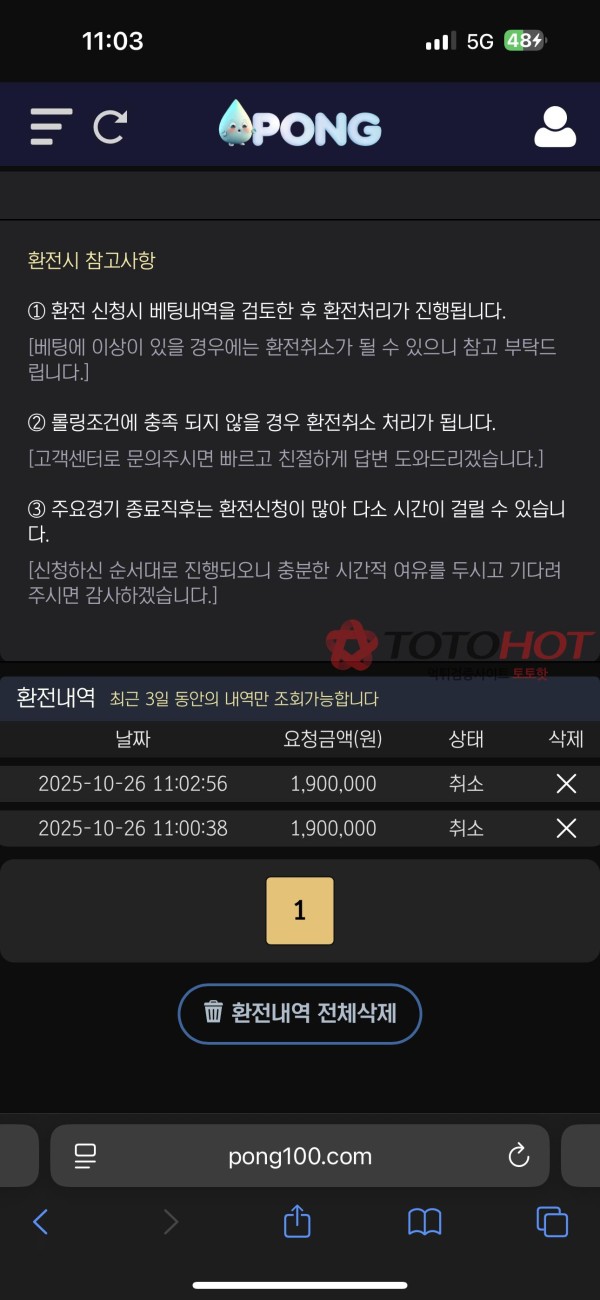Open the page settings icon in address bar
Viewport: 600px width, 1300px height.
(85, 1157)
